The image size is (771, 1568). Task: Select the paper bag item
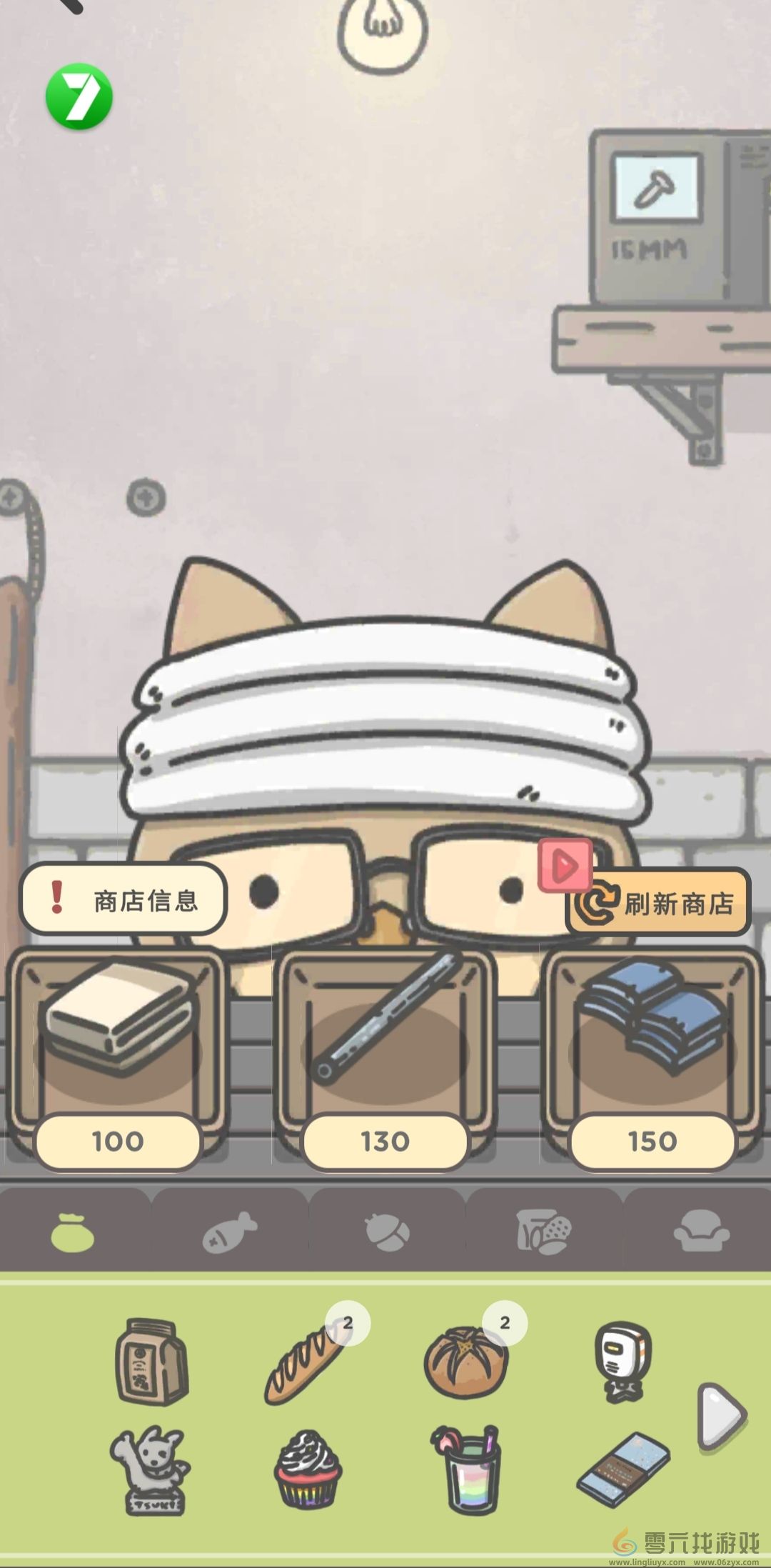151,1362
